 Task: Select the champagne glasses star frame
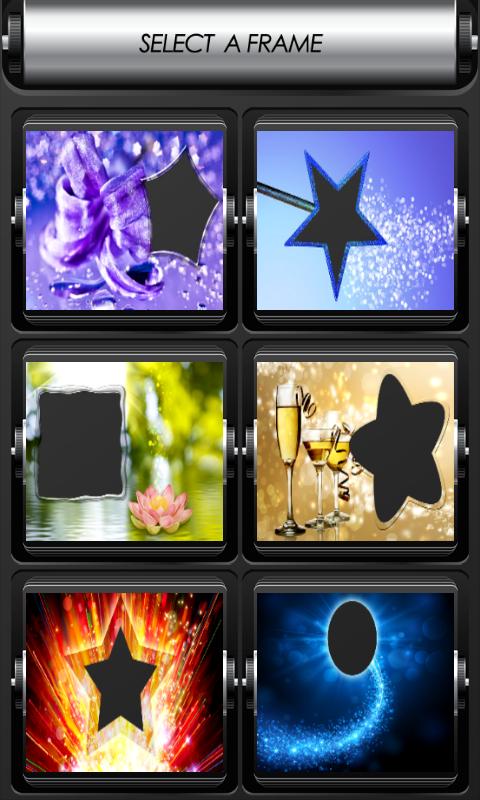[x=355, y=451]
